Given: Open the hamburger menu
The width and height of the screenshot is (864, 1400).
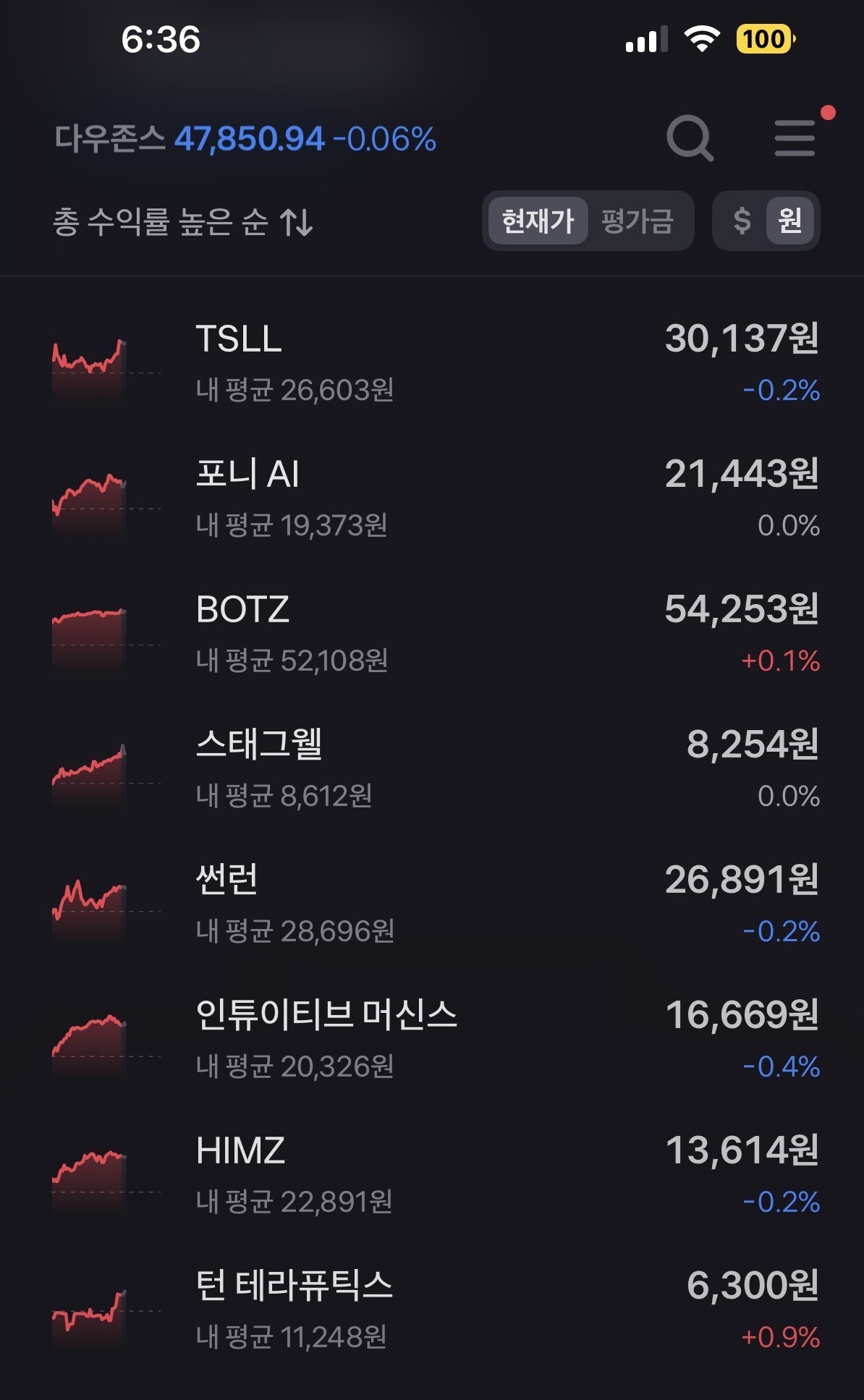Looking at the screenshot, I should click(795, 137).
